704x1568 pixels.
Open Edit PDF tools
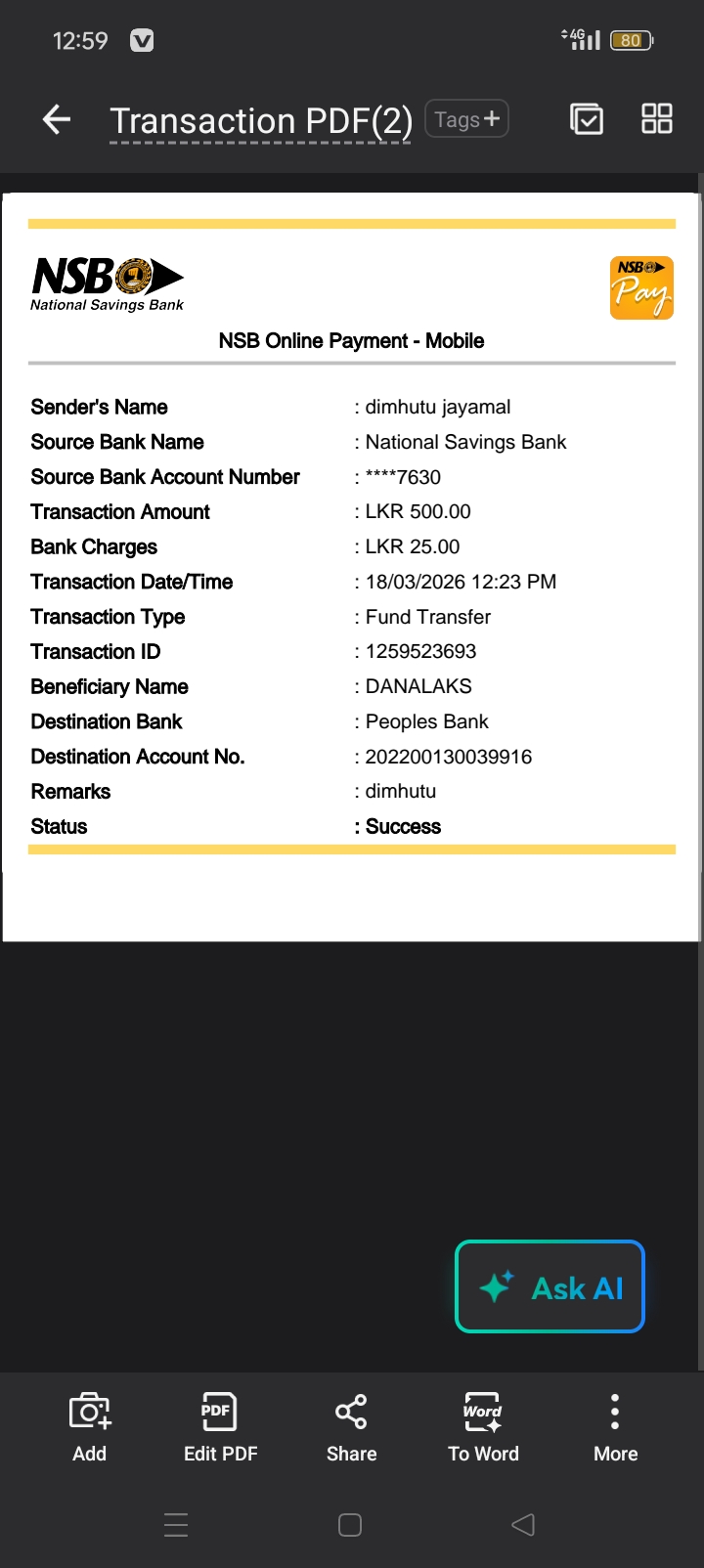220,1426
